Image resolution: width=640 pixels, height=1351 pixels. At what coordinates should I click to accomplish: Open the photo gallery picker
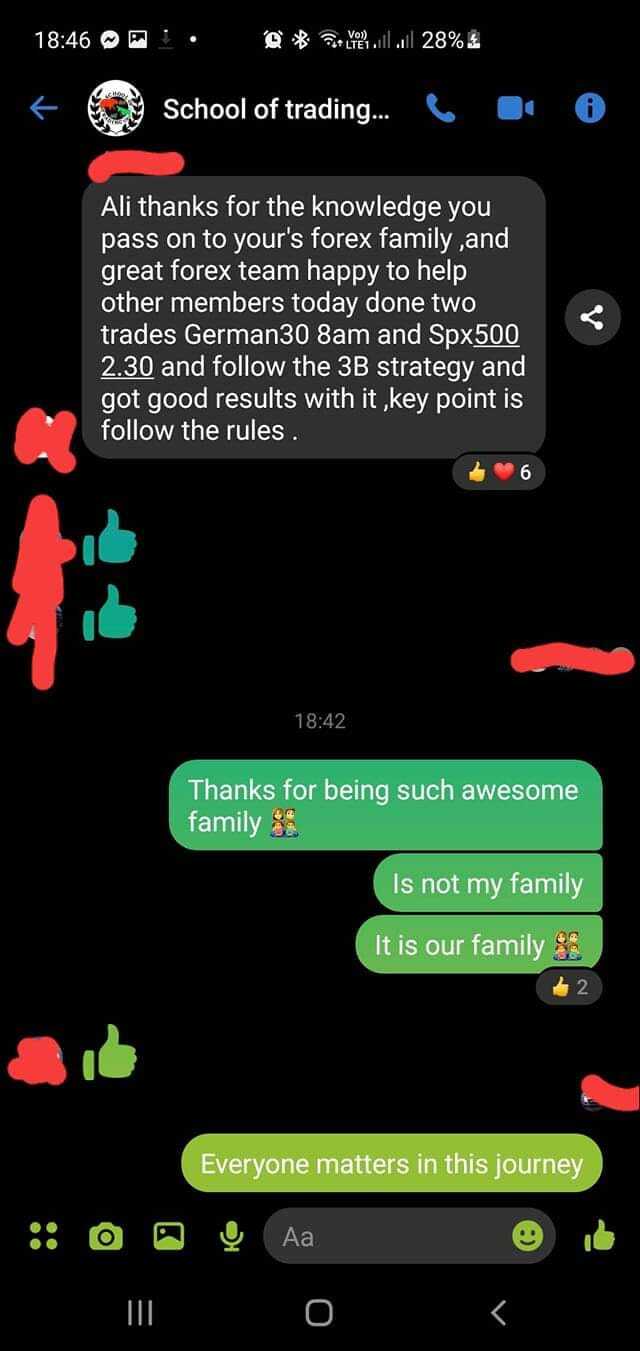coord(168,1237)
